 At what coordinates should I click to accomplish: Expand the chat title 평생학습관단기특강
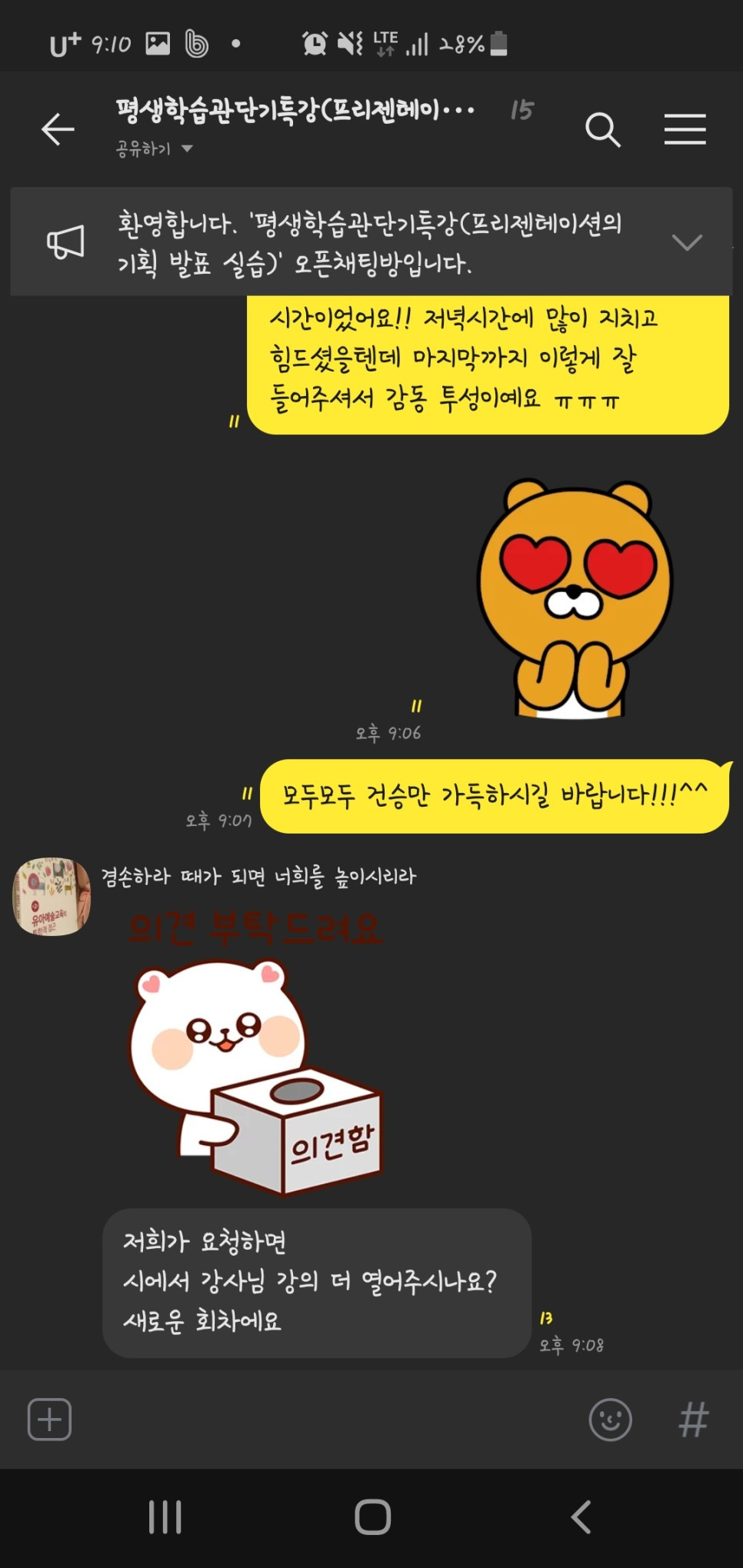tap(292, 109)
